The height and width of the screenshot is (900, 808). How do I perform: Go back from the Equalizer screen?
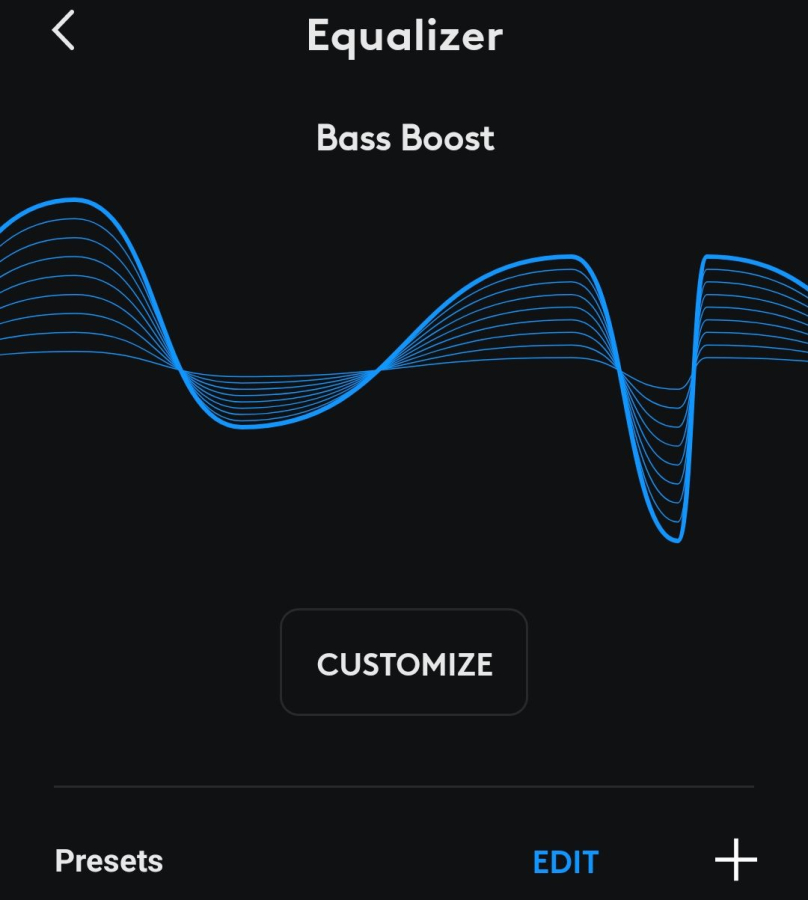(63, 31)
